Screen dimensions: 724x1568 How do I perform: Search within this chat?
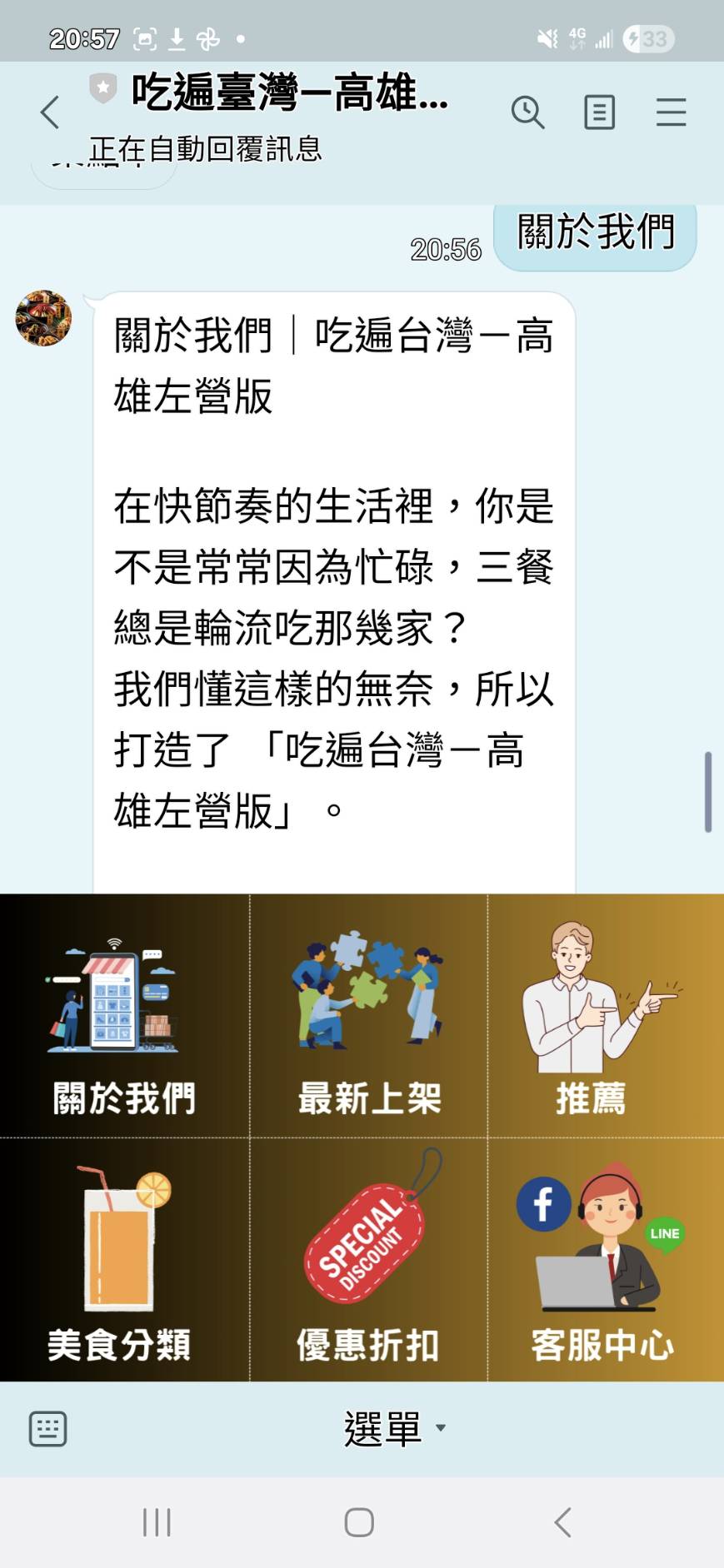tap(527, 112)
